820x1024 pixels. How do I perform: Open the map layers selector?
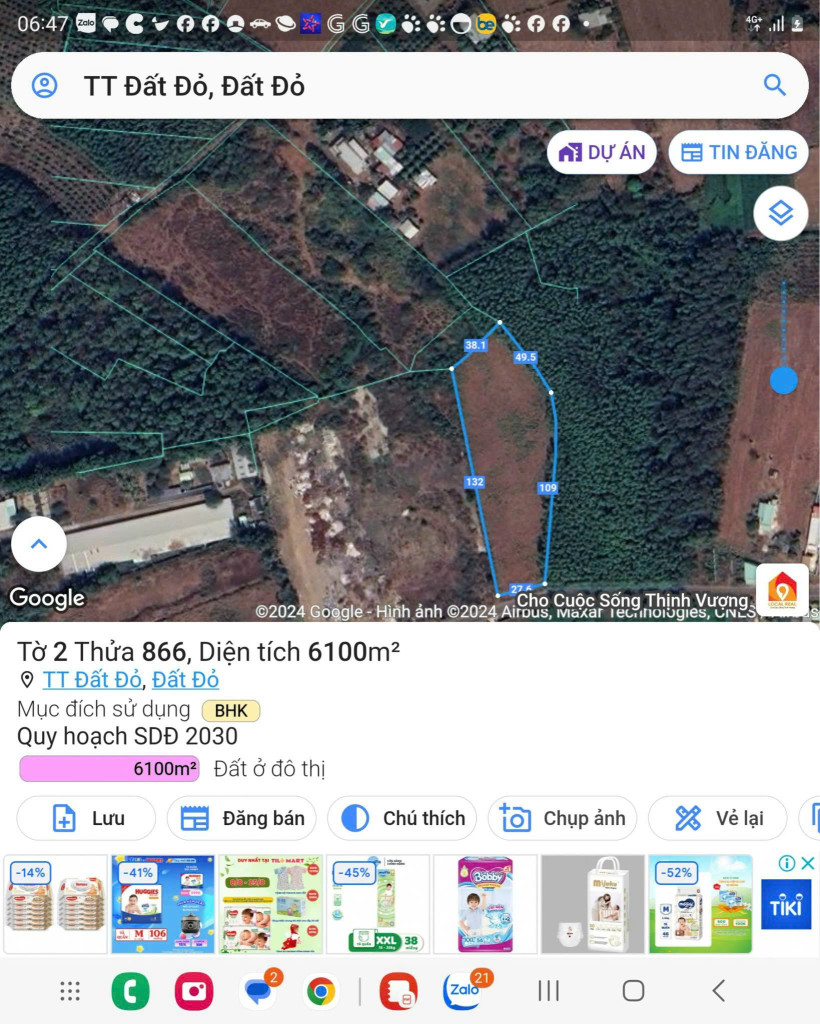780,213
